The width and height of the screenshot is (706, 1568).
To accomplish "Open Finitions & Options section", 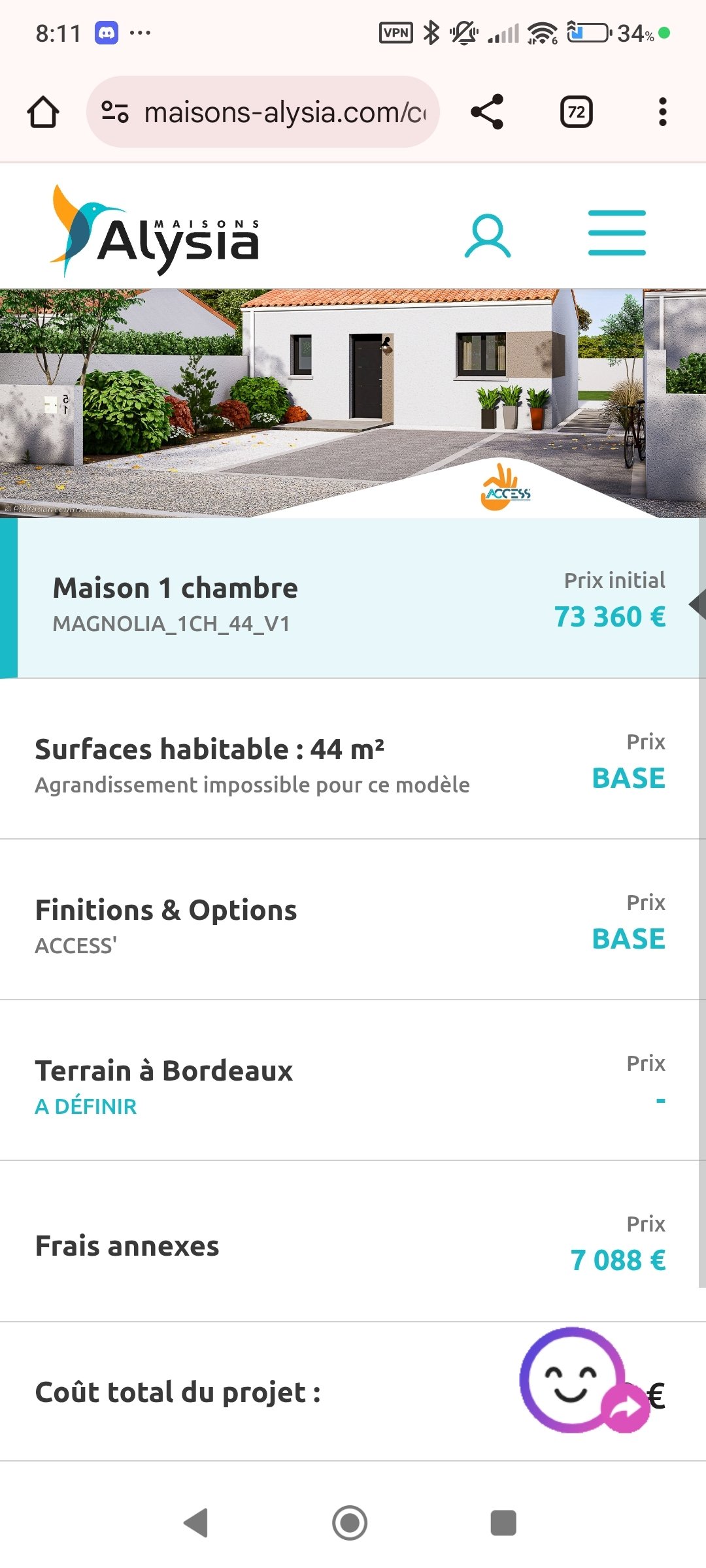I will coord(353,920).
